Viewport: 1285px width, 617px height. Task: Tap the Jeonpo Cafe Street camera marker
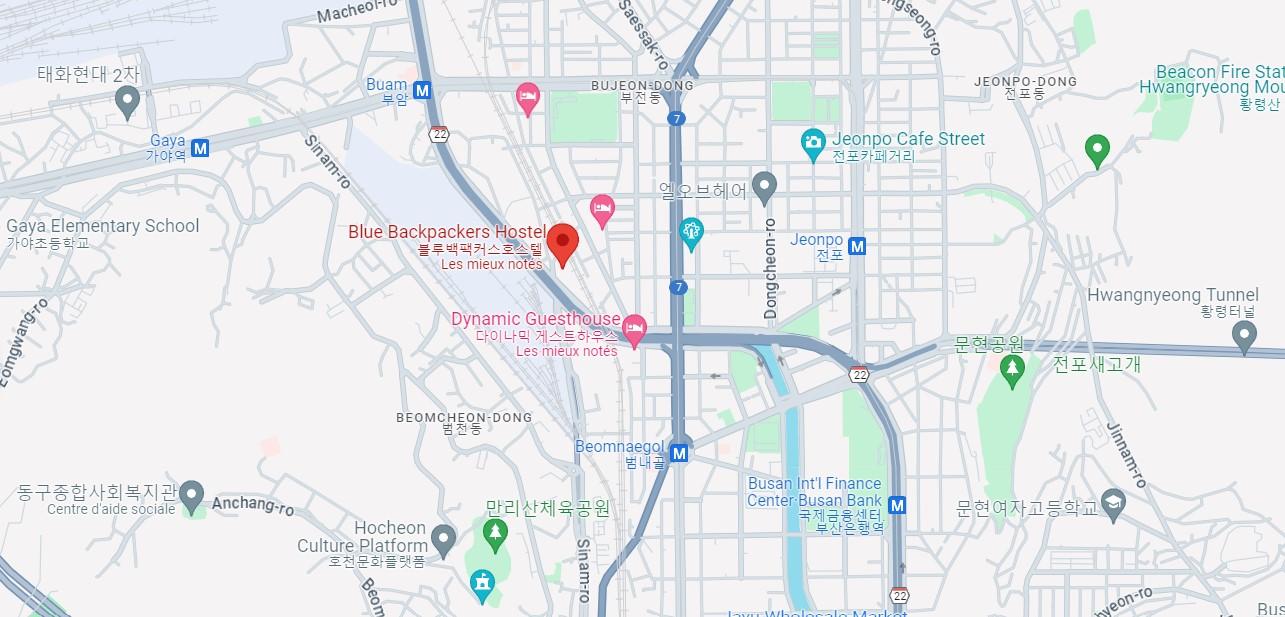pos(813,143)
